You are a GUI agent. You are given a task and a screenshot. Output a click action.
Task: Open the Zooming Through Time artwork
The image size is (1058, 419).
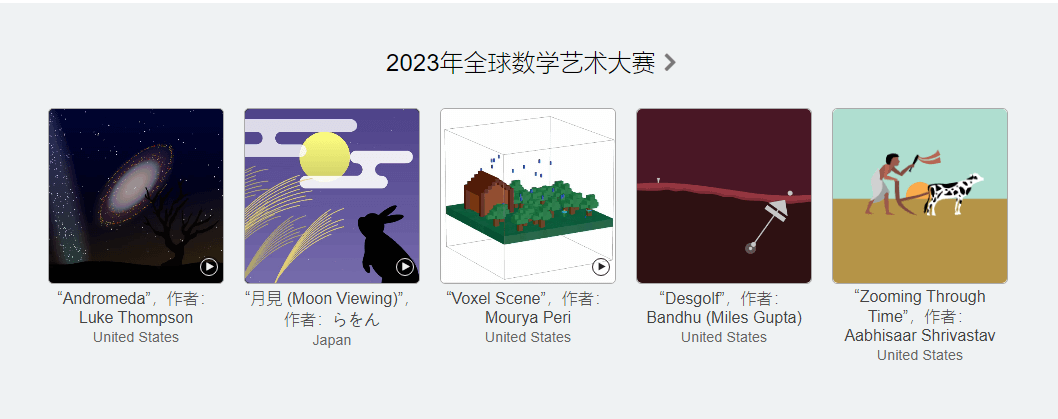pos(920,196)
